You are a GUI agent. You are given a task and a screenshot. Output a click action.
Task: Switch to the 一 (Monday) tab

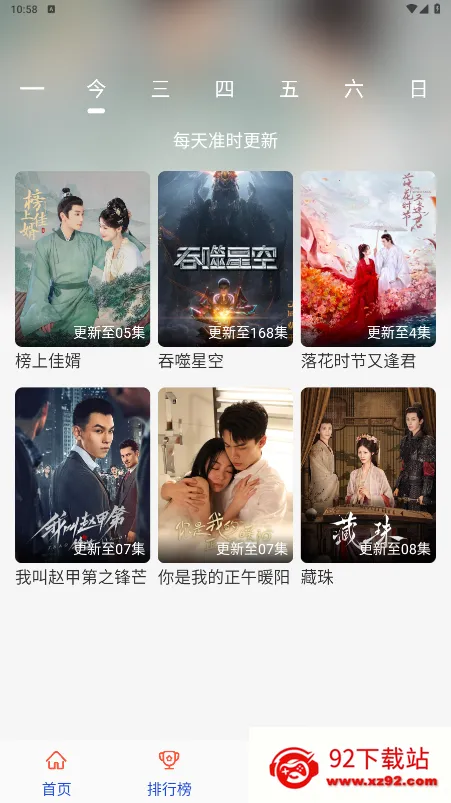(32, 89)
